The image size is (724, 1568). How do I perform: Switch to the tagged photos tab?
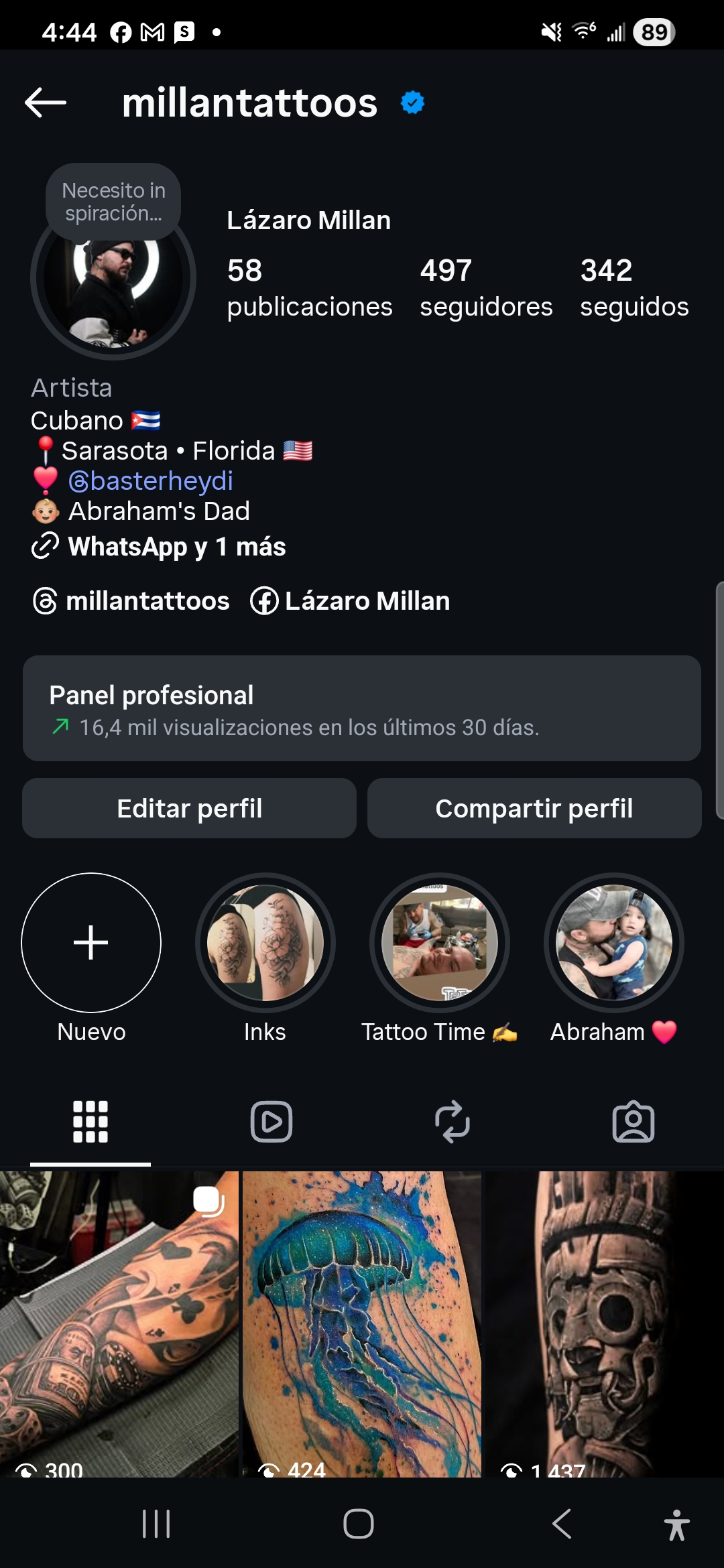pyautogui.click(x=633, y=1122)
